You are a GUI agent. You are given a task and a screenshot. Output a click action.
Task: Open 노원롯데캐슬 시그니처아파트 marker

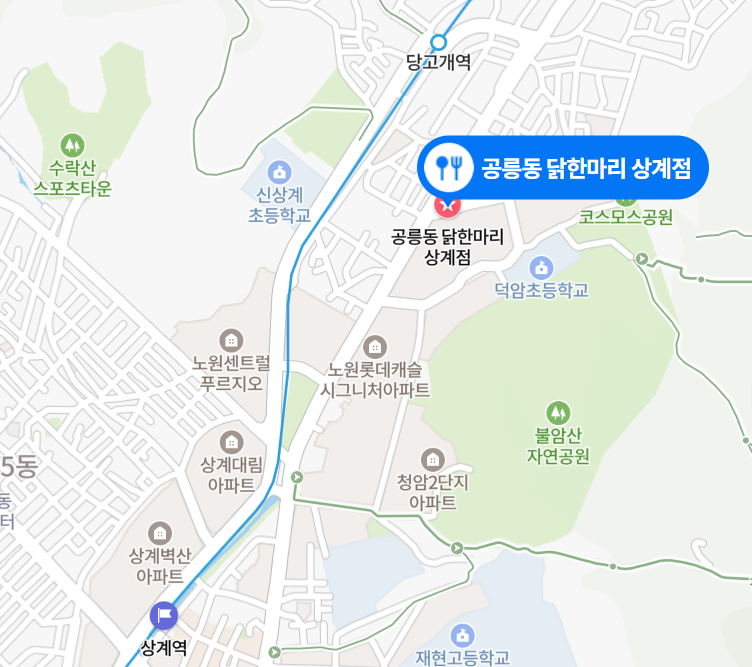374,347
